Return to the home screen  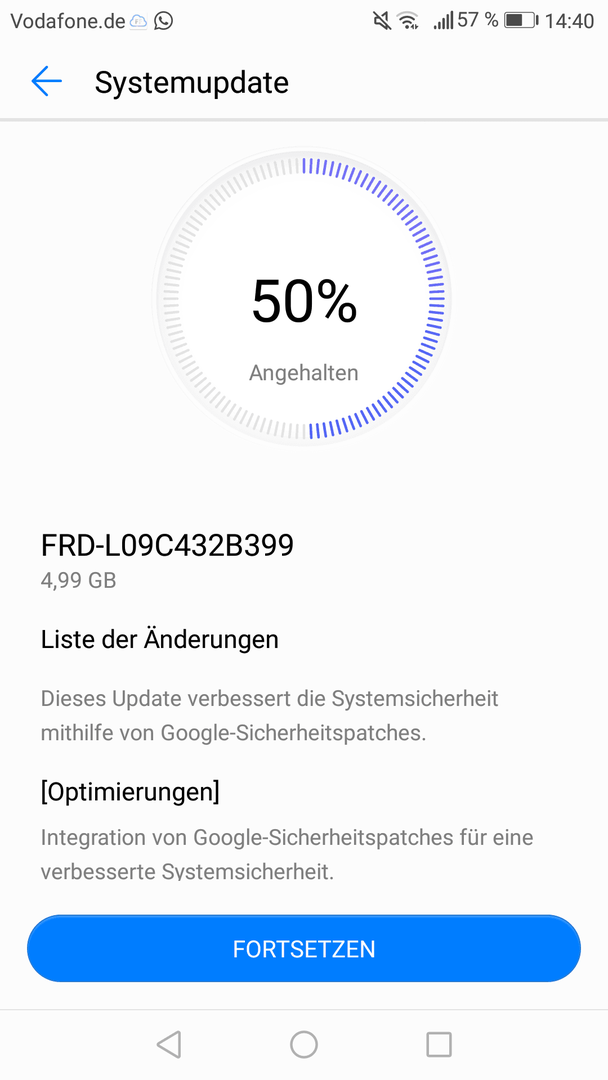click(304, 1044)
